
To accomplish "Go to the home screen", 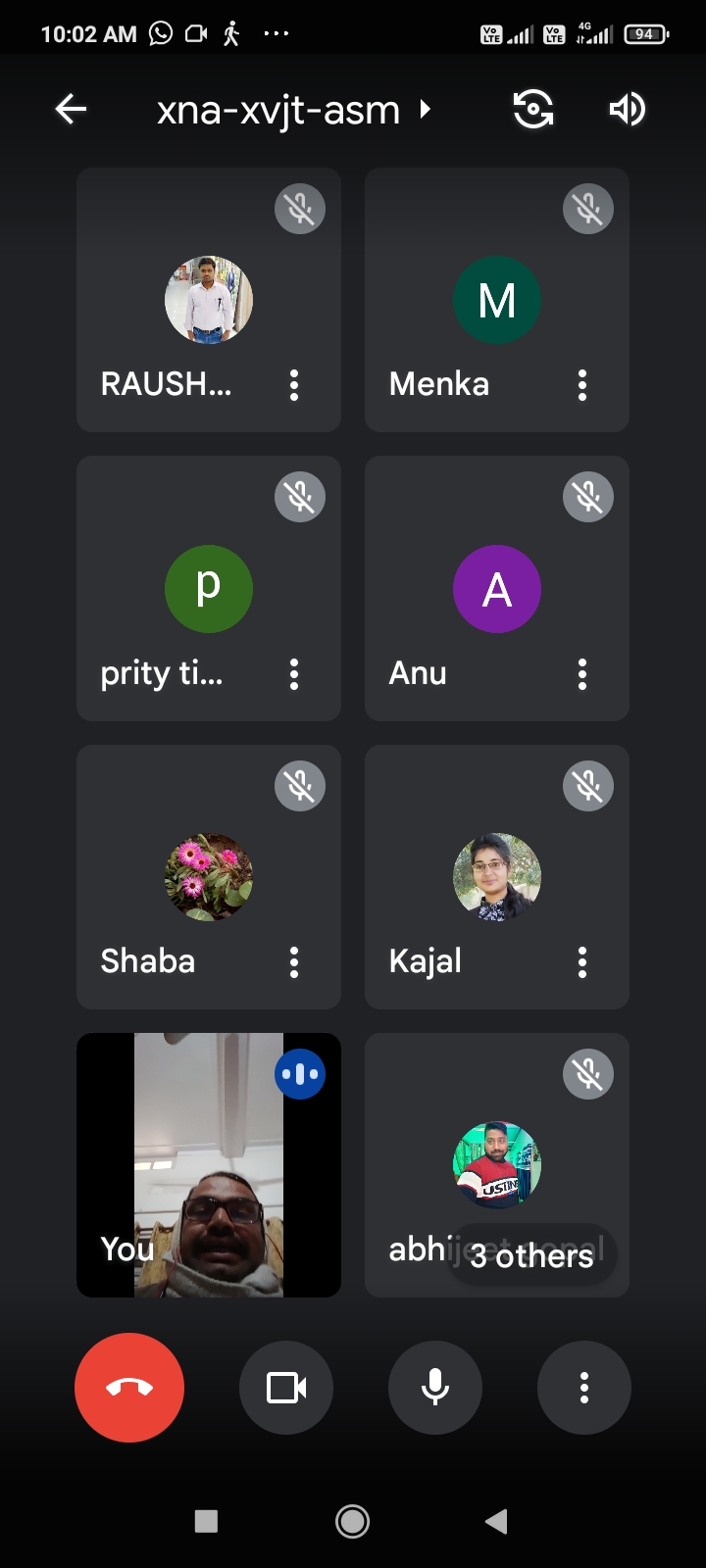I will tap(353, 1521).
